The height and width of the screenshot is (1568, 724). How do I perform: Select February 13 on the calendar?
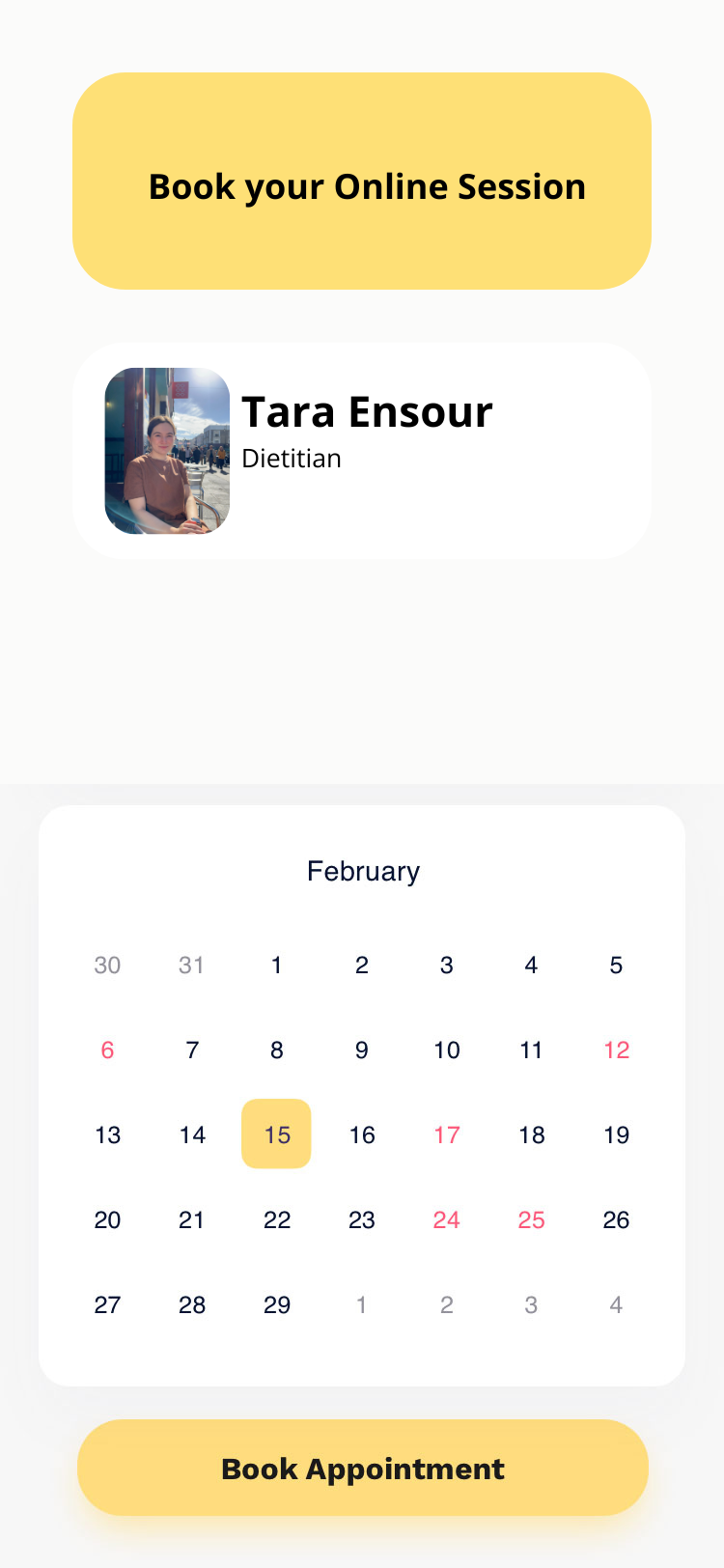(107, 1134)
